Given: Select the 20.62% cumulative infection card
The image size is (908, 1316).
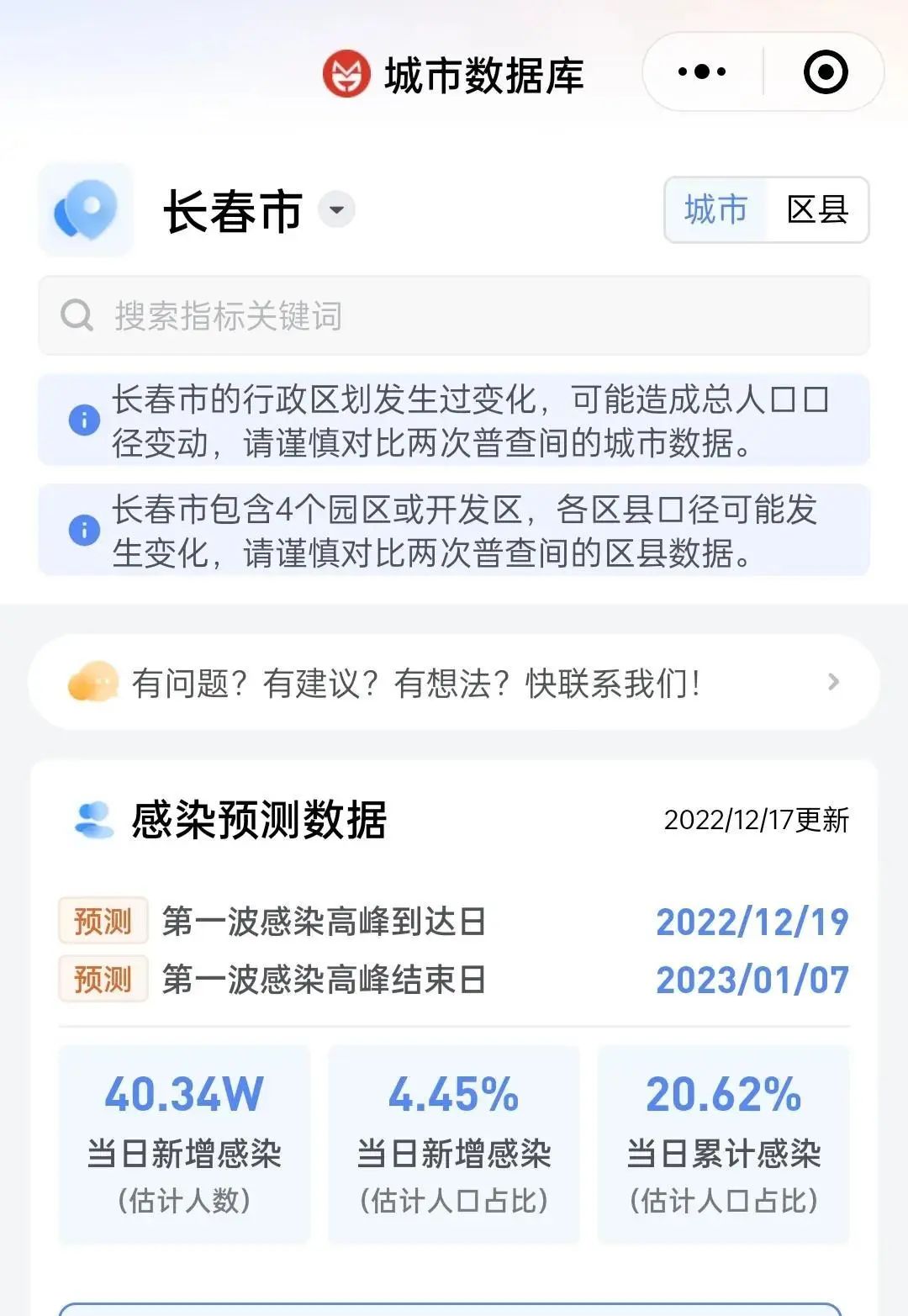Looking at the screenshot, I should click(725, 1144).
